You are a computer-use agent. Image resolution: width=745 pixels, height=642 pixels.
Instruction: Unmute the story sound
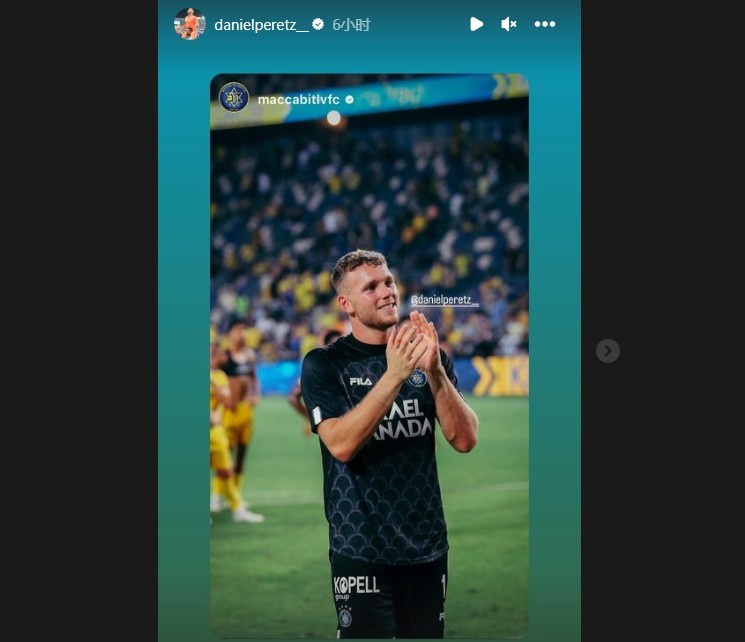point(509,24)
